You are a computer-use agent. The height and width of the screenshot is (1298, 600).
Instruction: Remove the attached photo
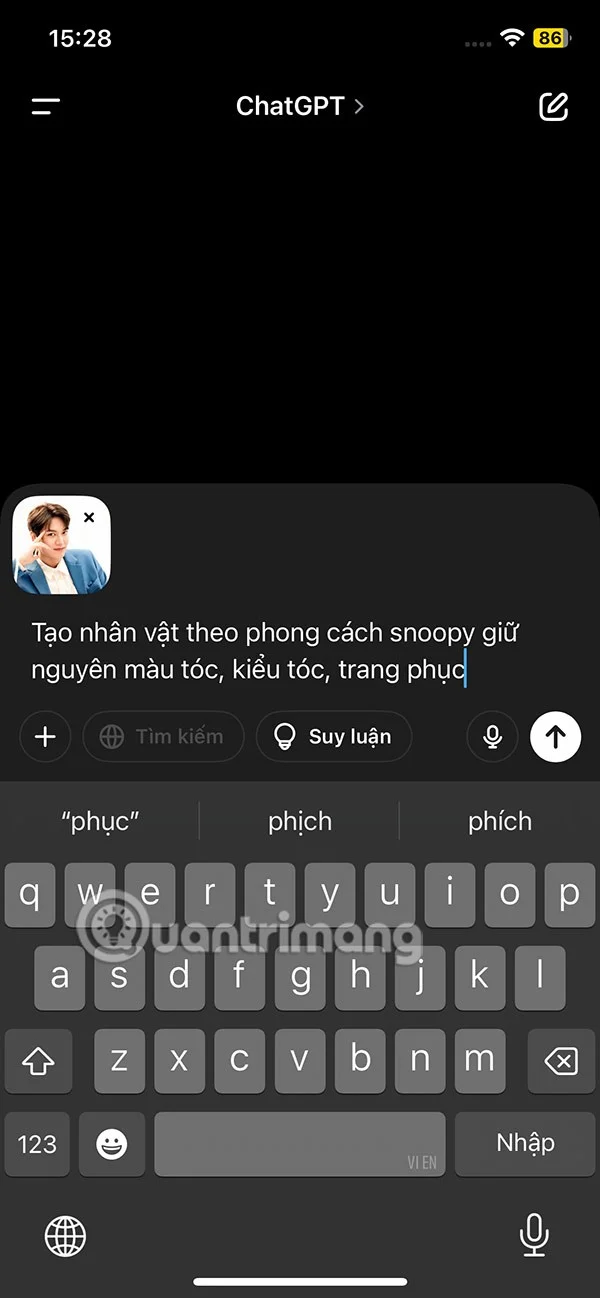click(x=89, y=517)
